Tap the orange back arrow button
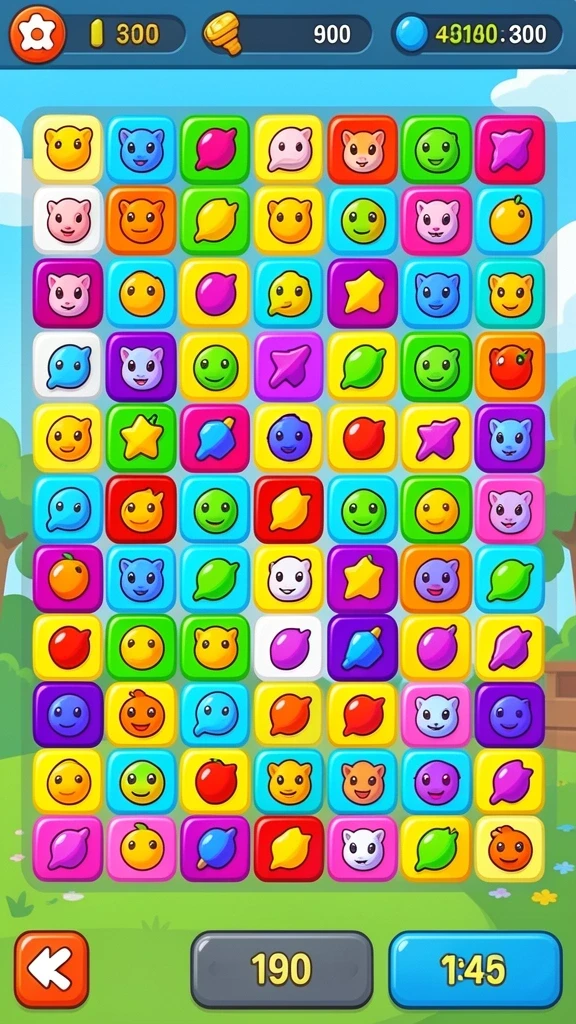Image resolution: width=576 pixels, height=1024 pixels. [x=51, y=969]
